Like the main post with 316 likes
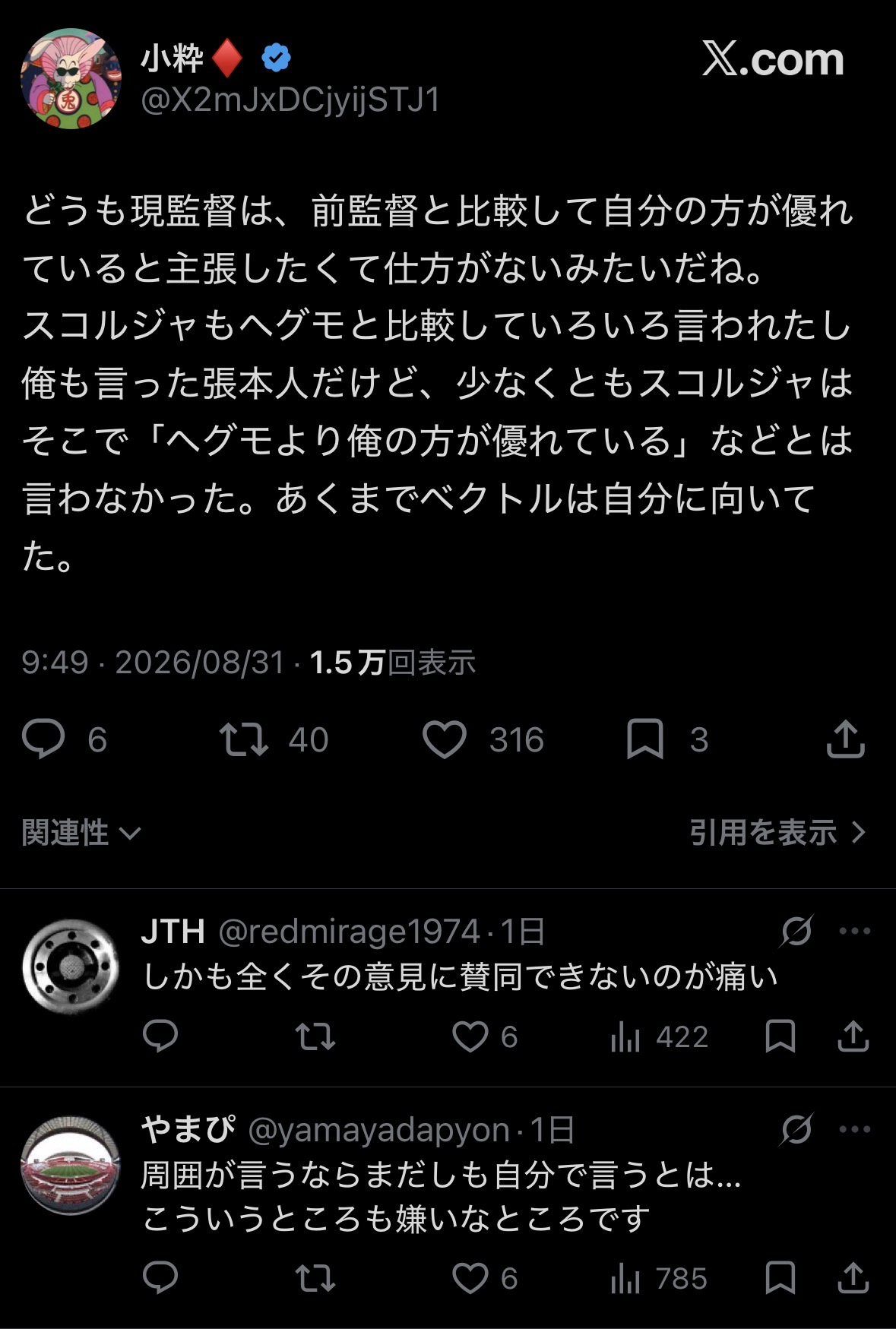 (445, 739)
